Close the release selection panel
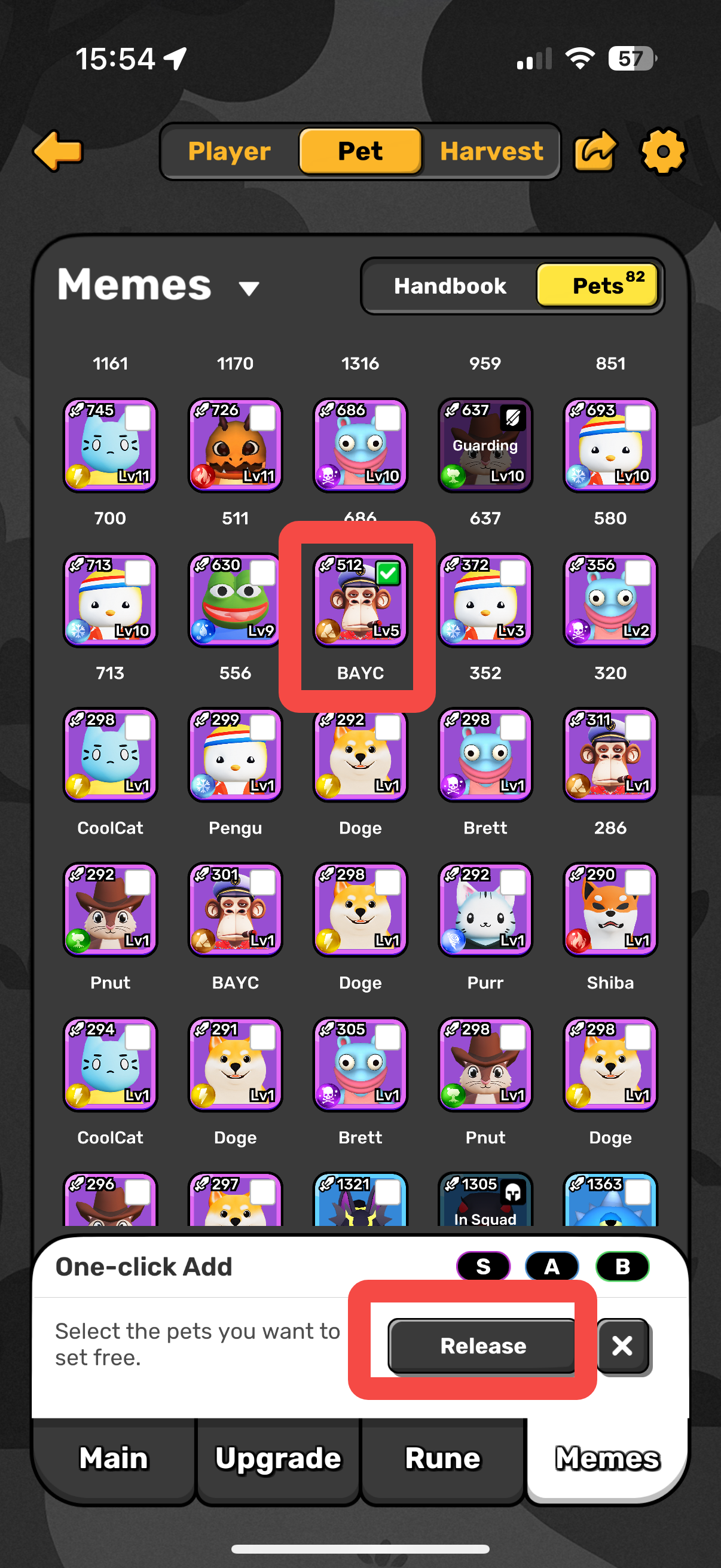Image resolution: width=721 pixels, height=1568 pixels. [622, 1345]
